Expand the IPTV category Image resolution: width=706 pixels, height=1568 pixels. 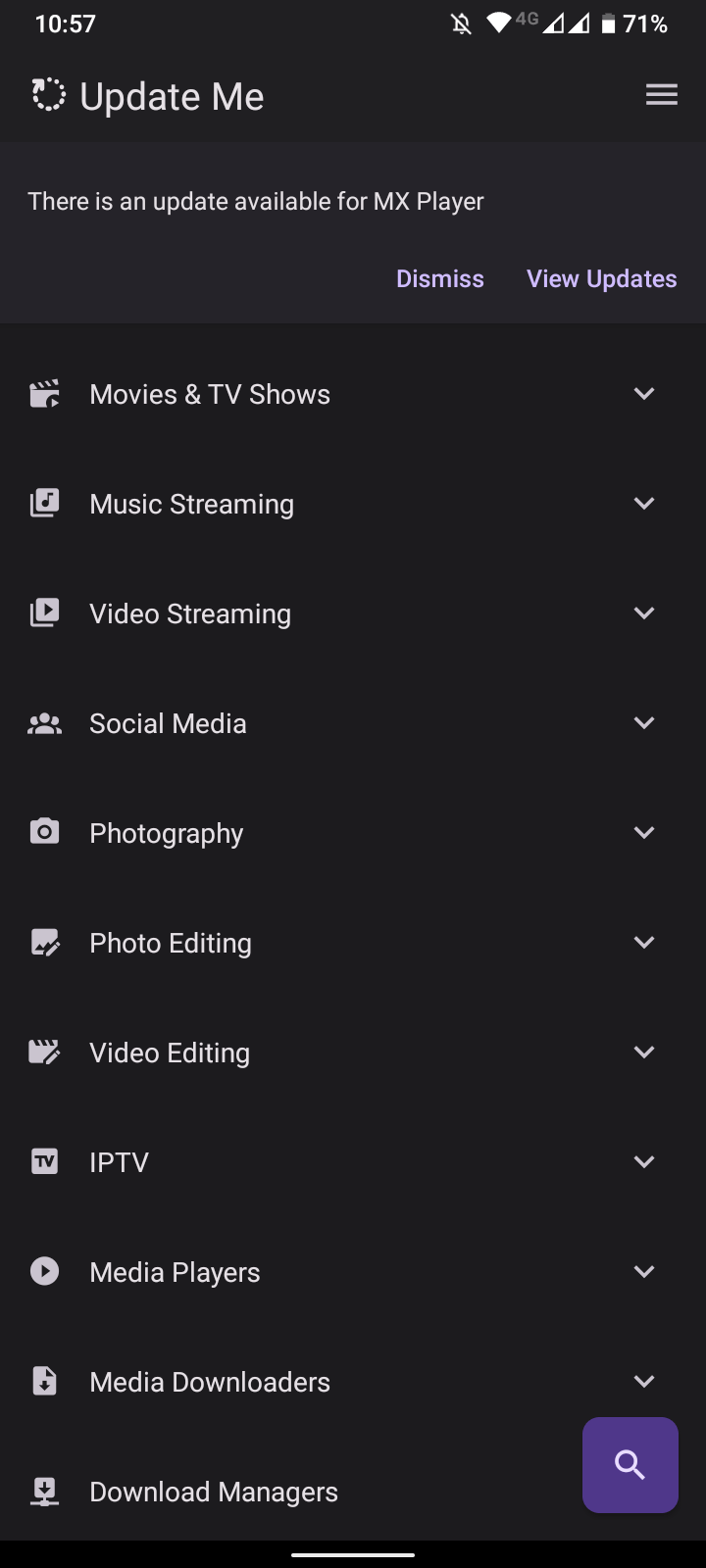[x=353, y=1162]
